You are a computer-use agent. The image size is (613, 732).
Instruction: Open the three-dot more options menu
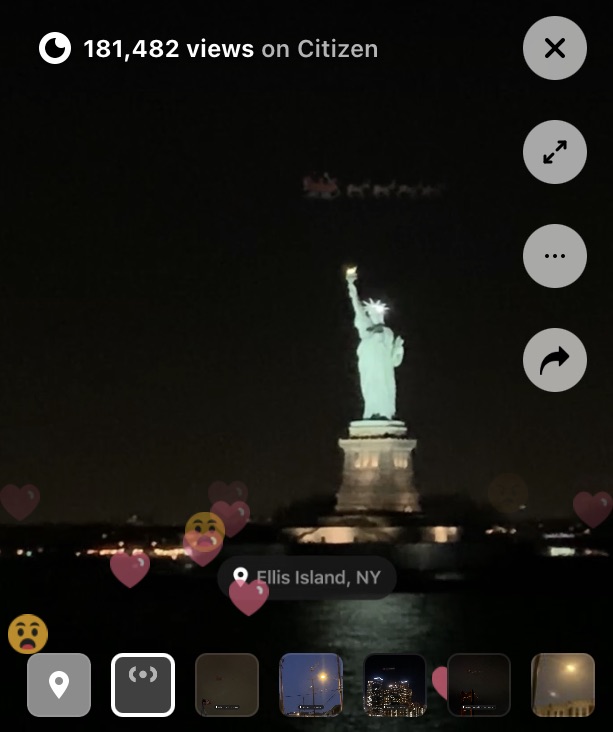(x=555, y=256)
